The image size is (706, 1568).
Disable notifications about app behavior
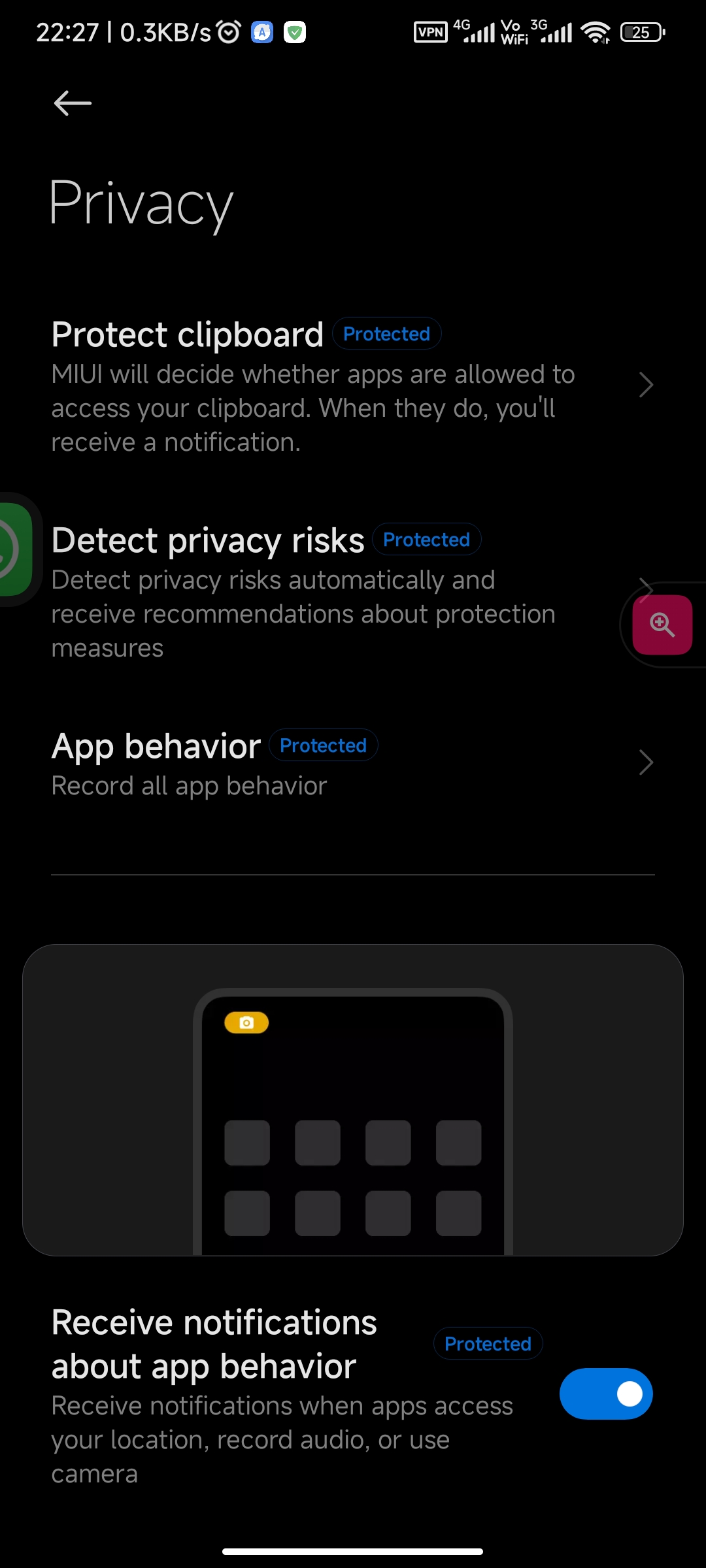606,1394
